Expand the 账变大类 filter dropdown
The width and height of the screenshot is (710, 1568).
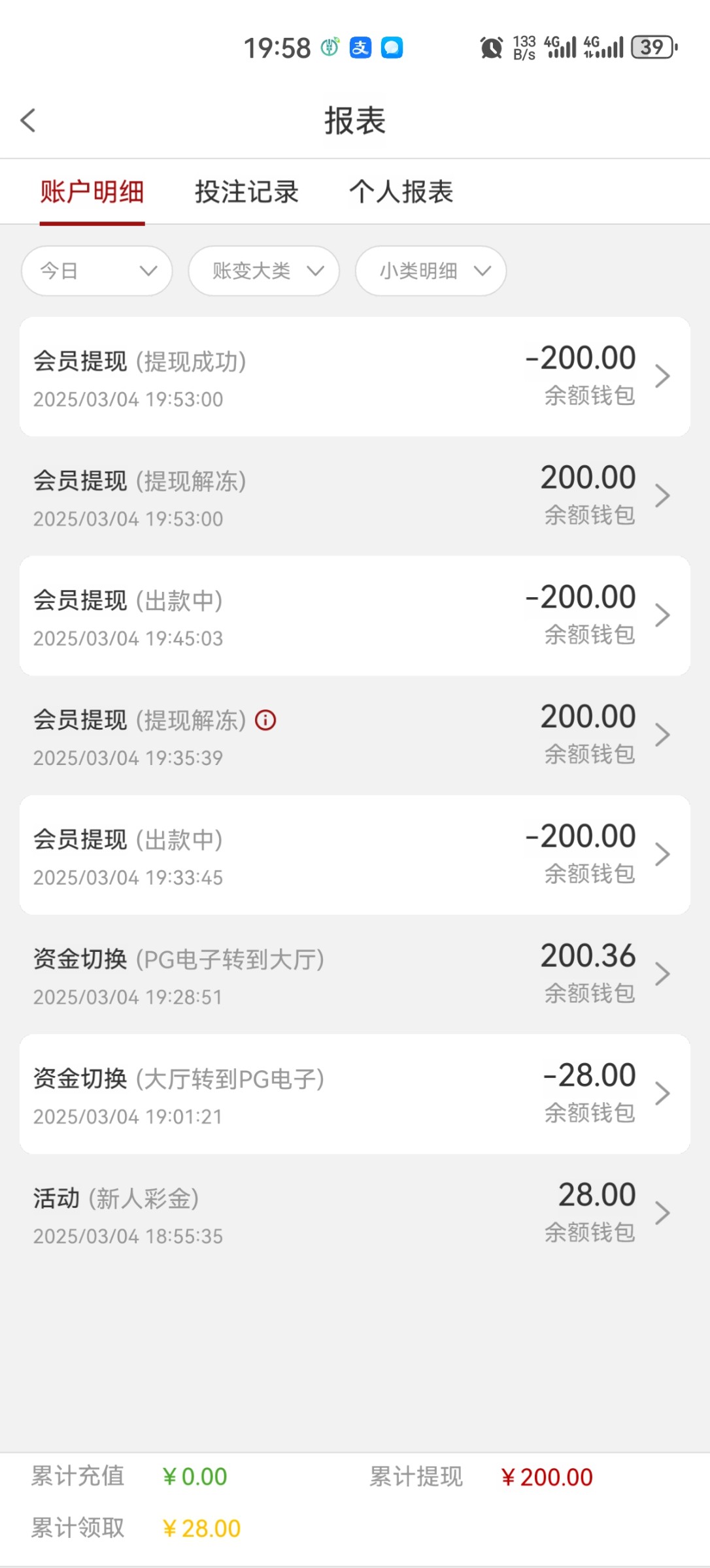[263, 270]
